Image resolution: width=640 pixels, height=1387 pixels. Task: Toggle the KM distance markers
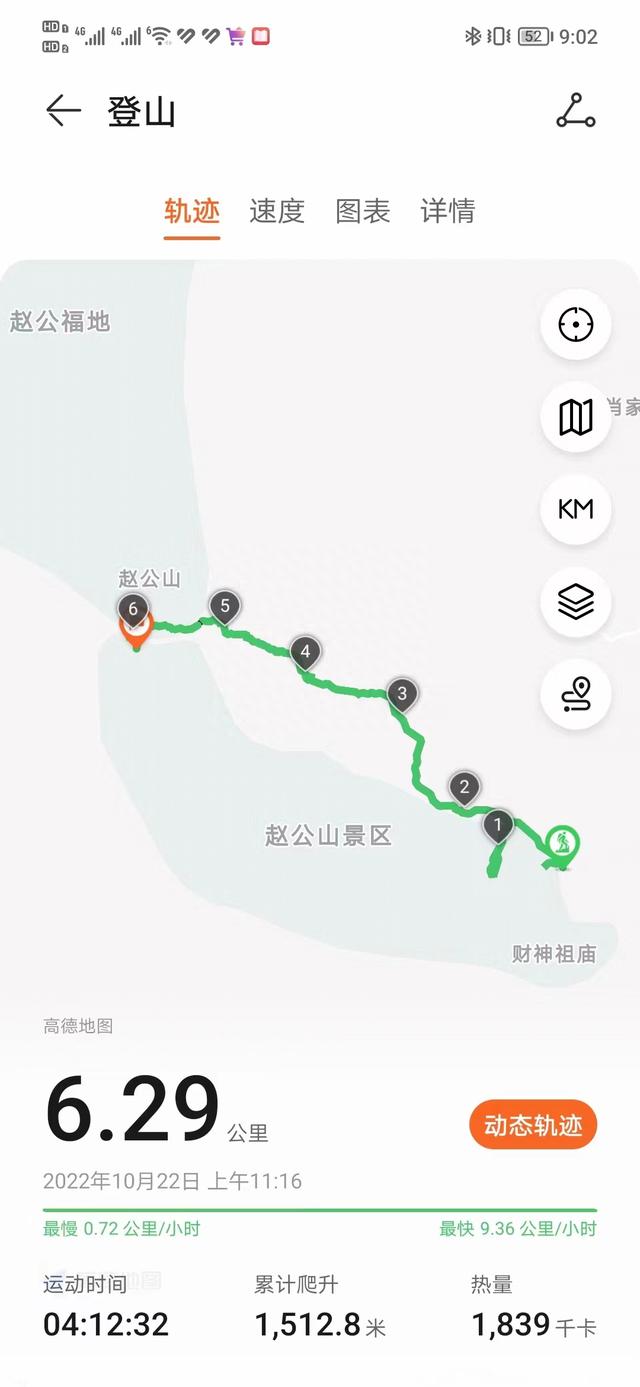(x=576, y=509)
